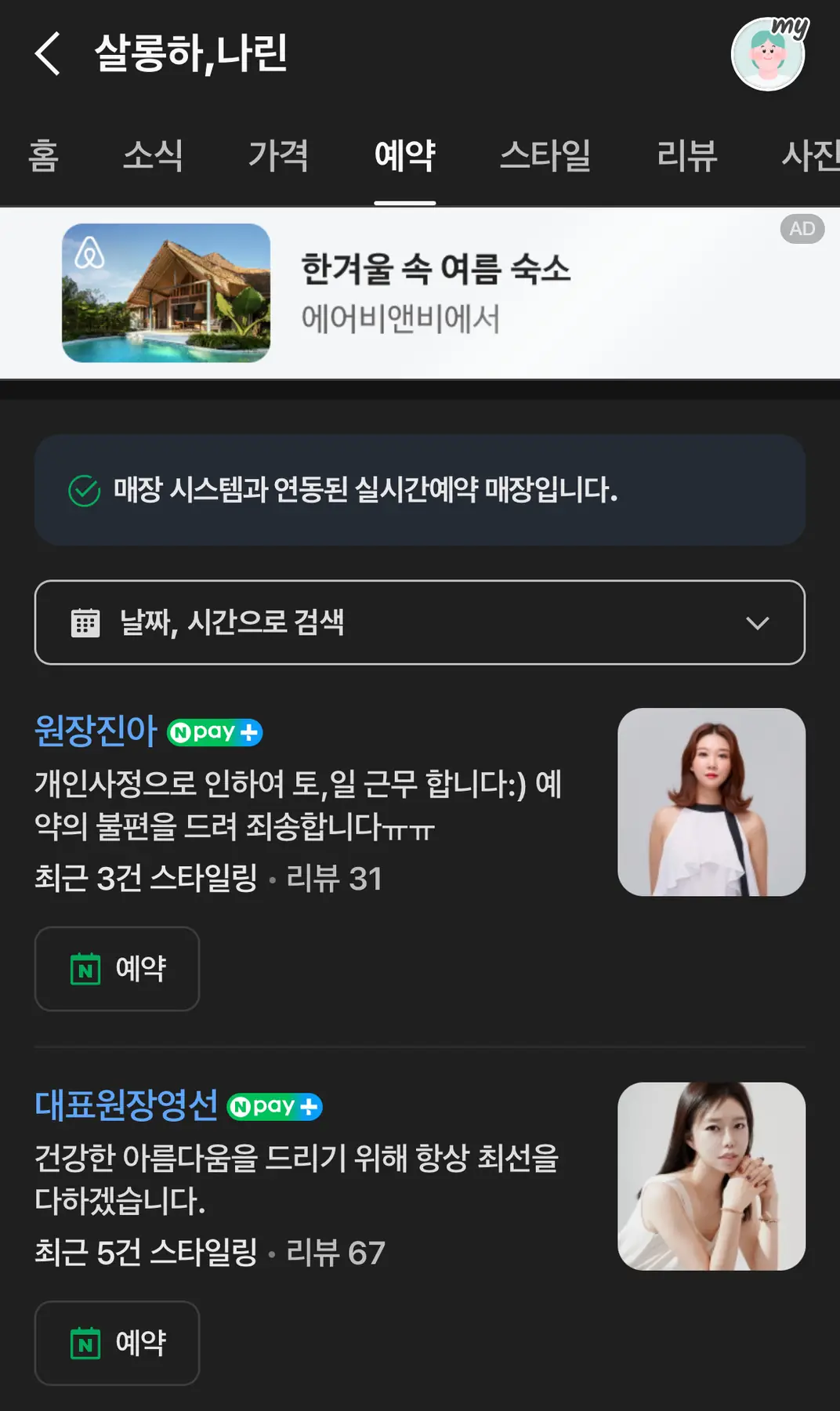Select the 스타일 tab
This screenshot has width=840, height=1411.
[x=545, y=155]
